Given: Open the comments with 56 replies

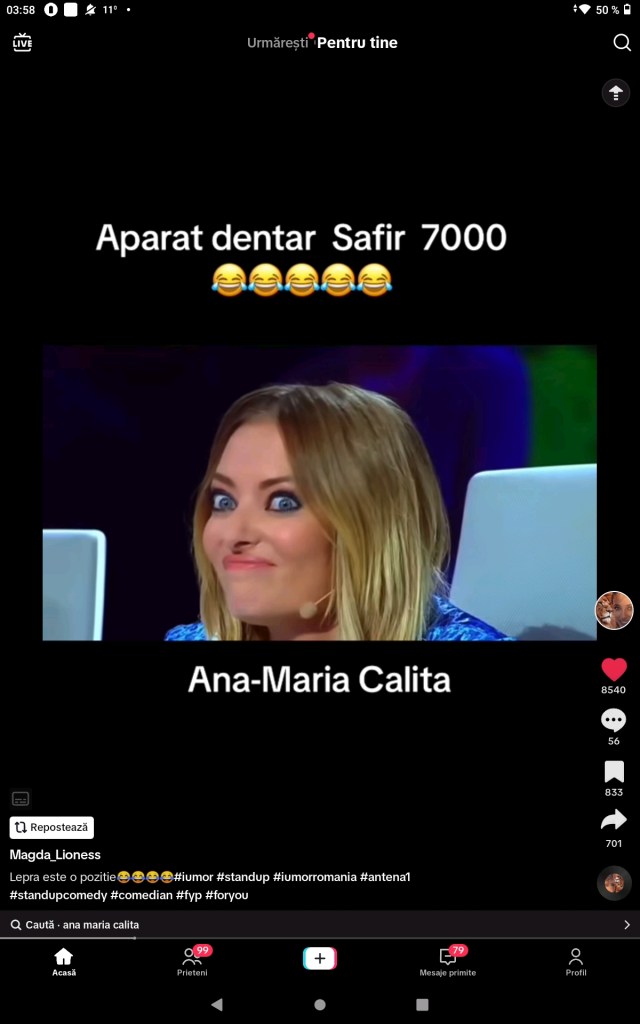Looking at the screenshot, I should (614, 721).
